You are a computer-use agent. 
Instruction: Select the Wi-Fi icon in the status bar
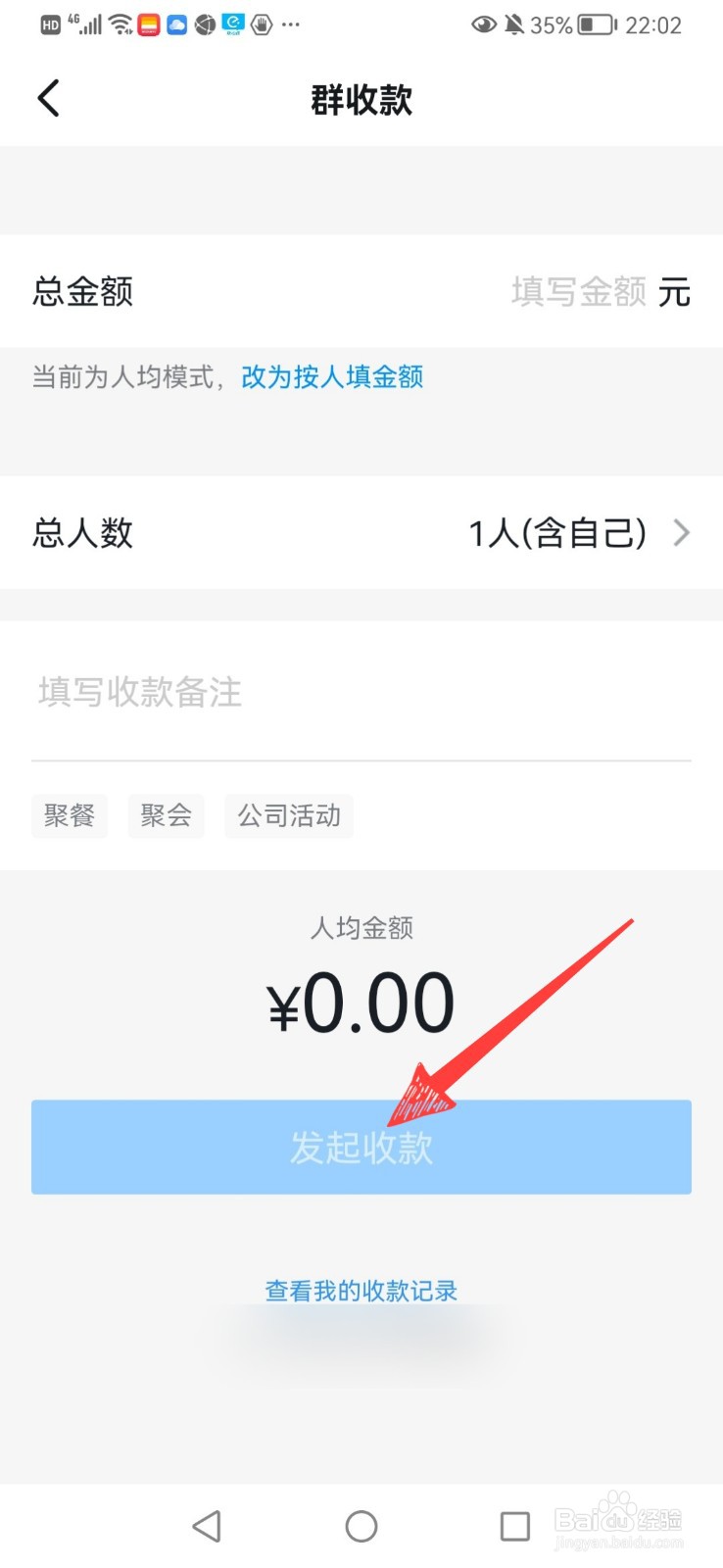pos(120,24)
